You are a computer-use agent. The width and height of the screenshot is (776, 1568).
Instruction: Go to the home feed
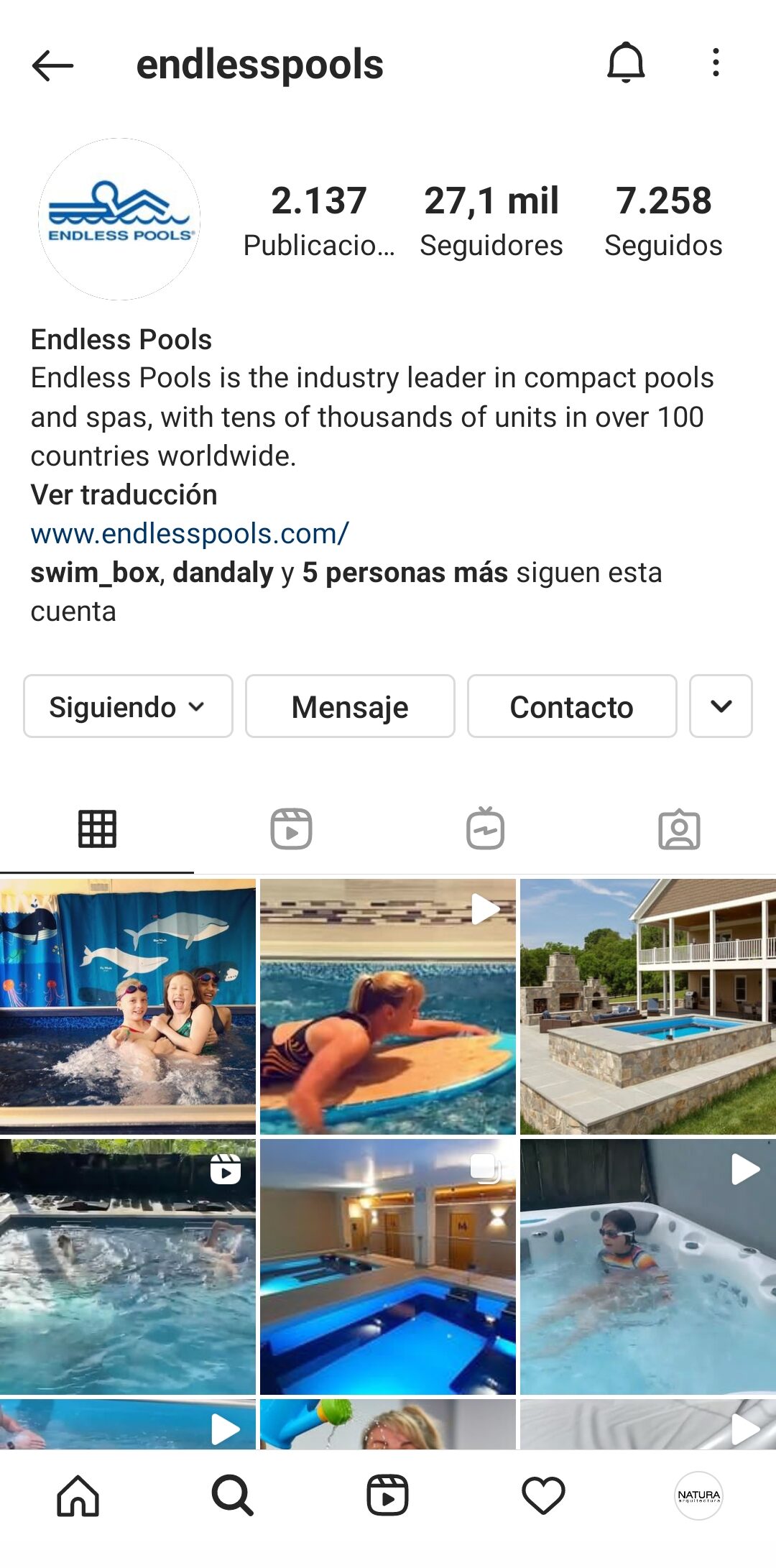(x=78, y=1495)
